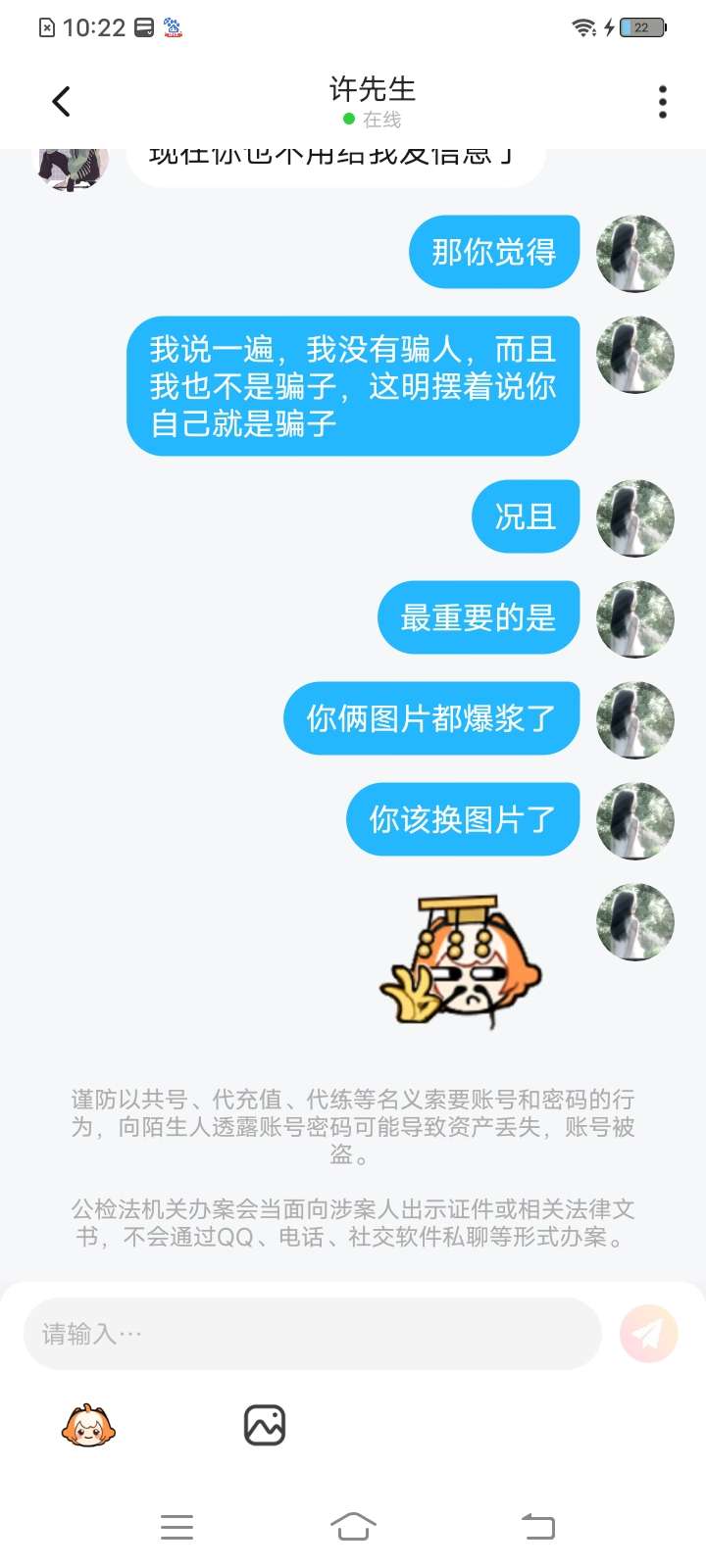Open the emoji sticker picker
The height and width of the screenshot is (1568, 706).
(88, 1425)
